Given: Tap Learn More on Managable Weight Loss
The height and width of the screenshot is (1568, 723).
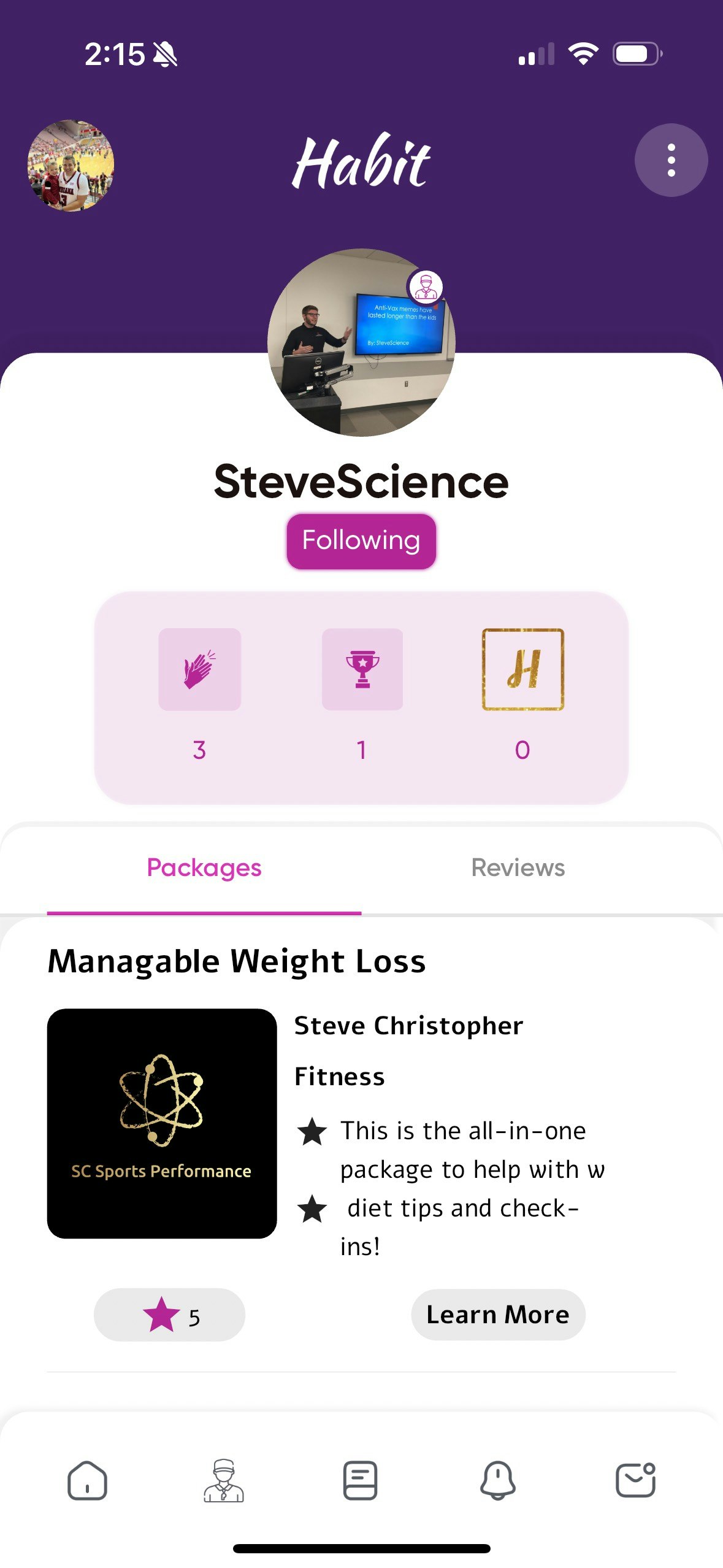Looking at the screenshot, I should pos(497,1314).
